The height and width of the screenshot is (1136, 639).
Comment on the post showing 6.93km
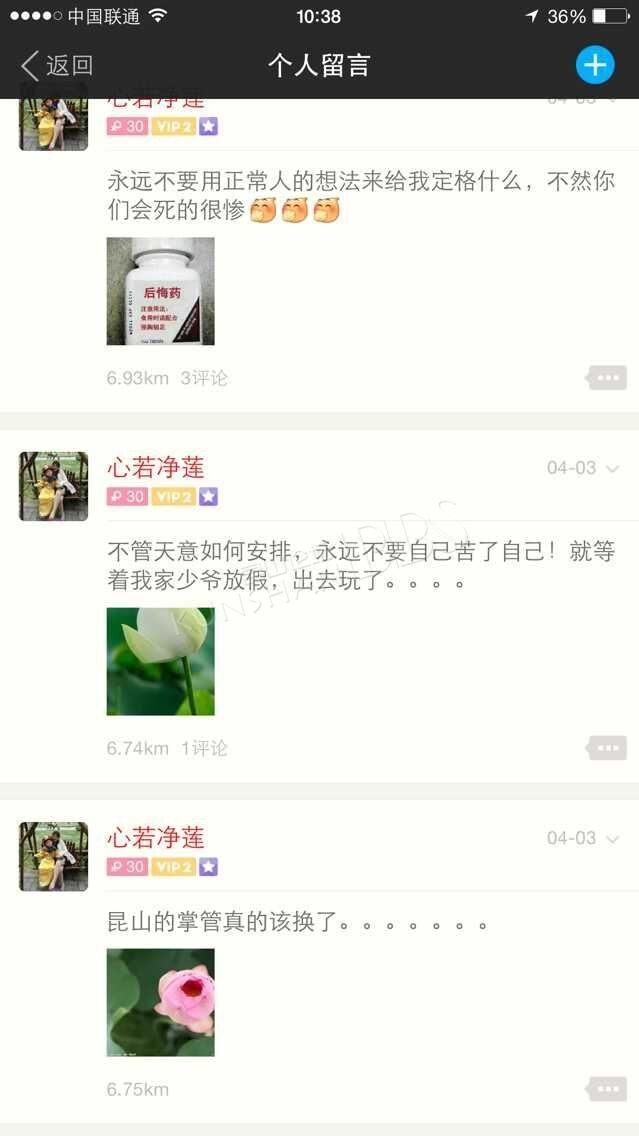(607, 377)
